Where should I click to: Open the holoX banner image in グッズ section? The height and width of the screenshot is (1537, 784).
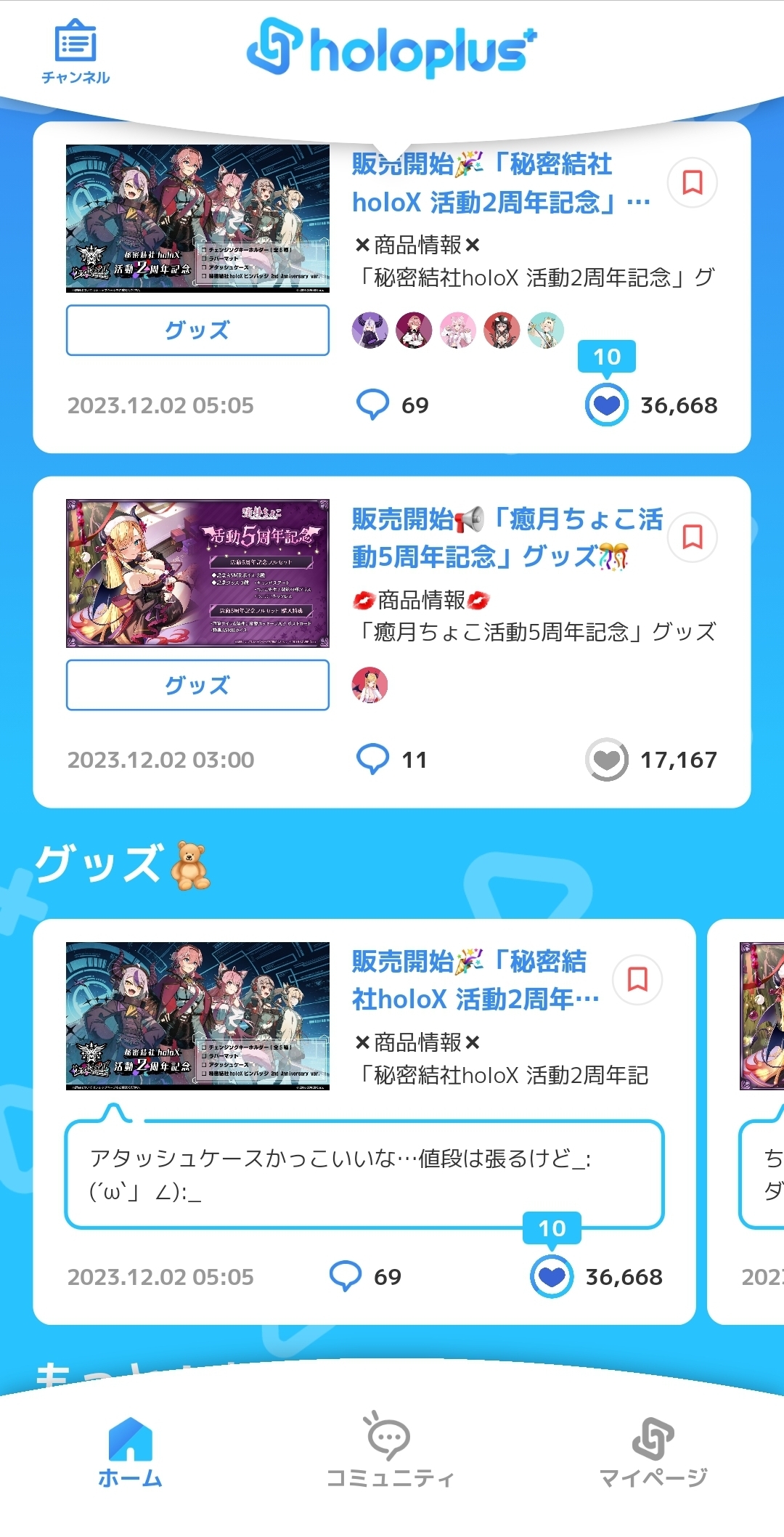(197, 1015)
